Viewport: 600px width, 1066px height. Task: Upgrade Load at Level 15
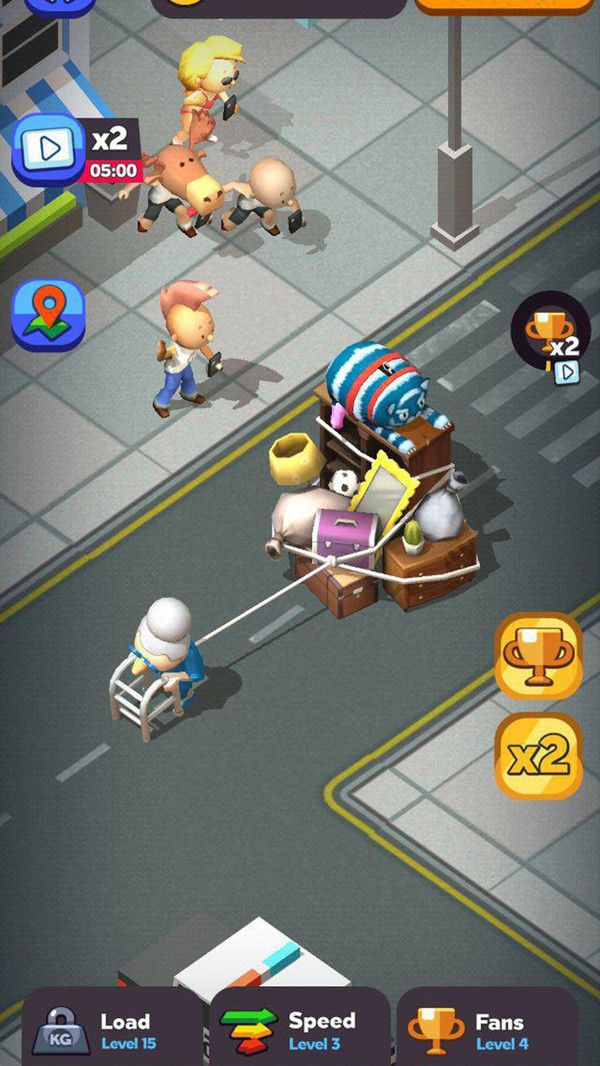[112, 1030]
